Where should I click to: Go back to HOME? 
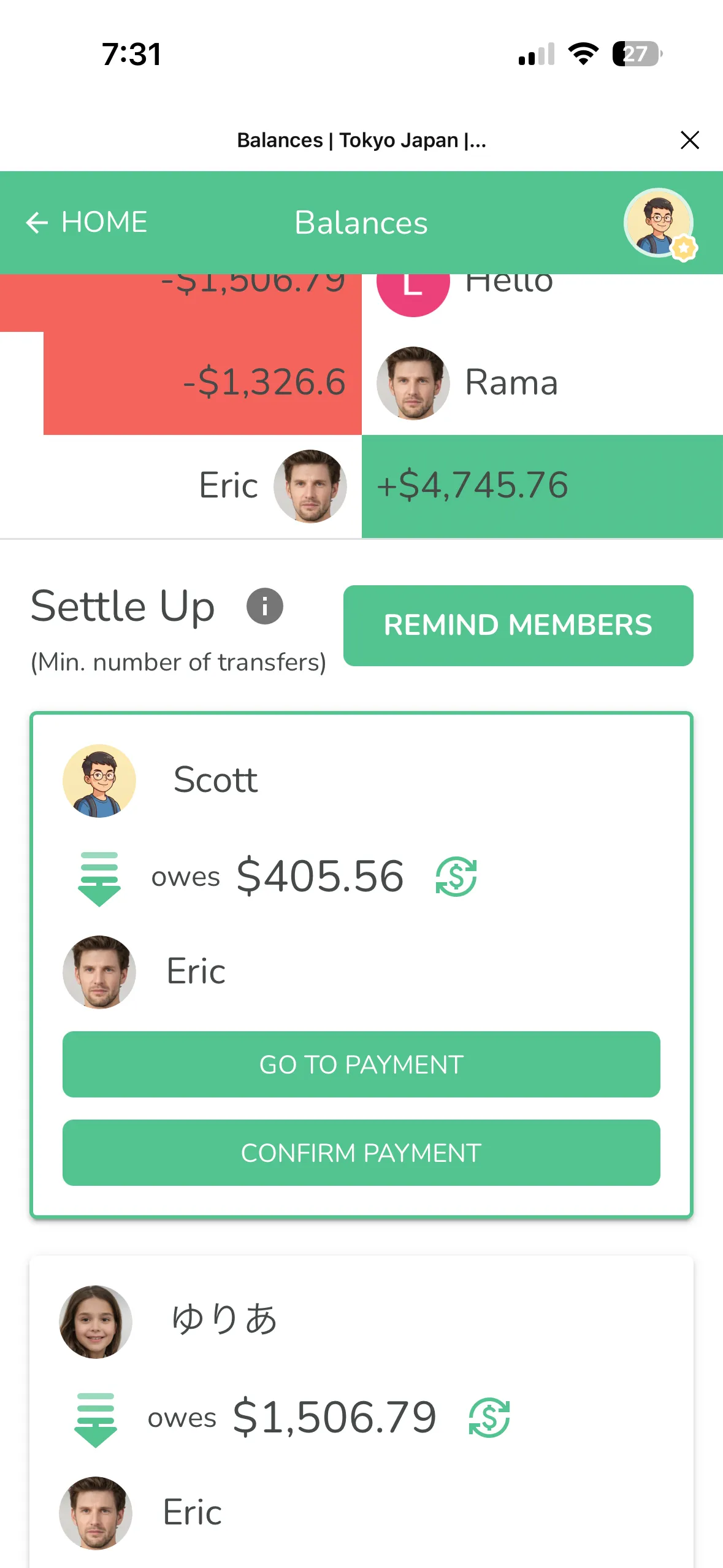click(86, 222)
